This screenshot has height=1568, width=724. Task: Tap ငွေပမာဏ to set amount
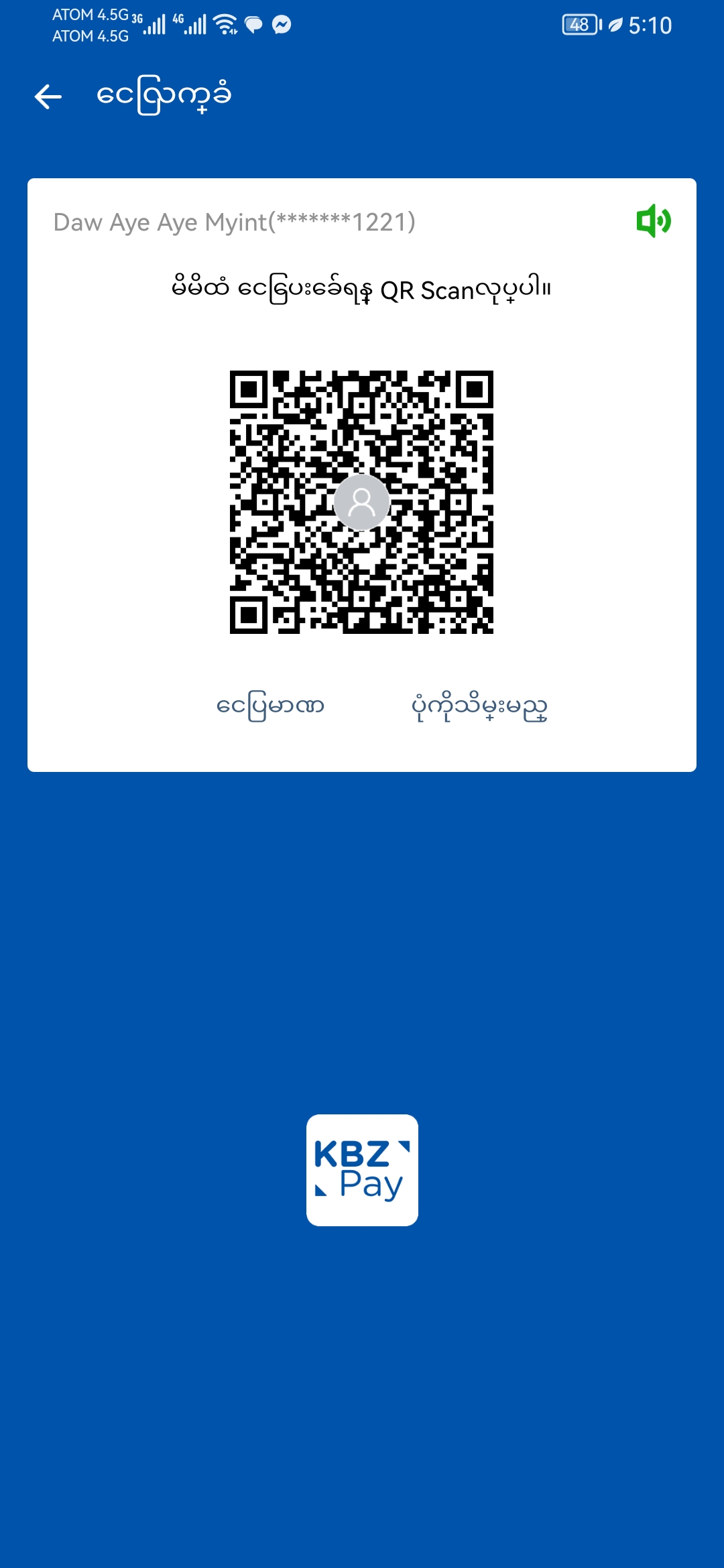270,706
